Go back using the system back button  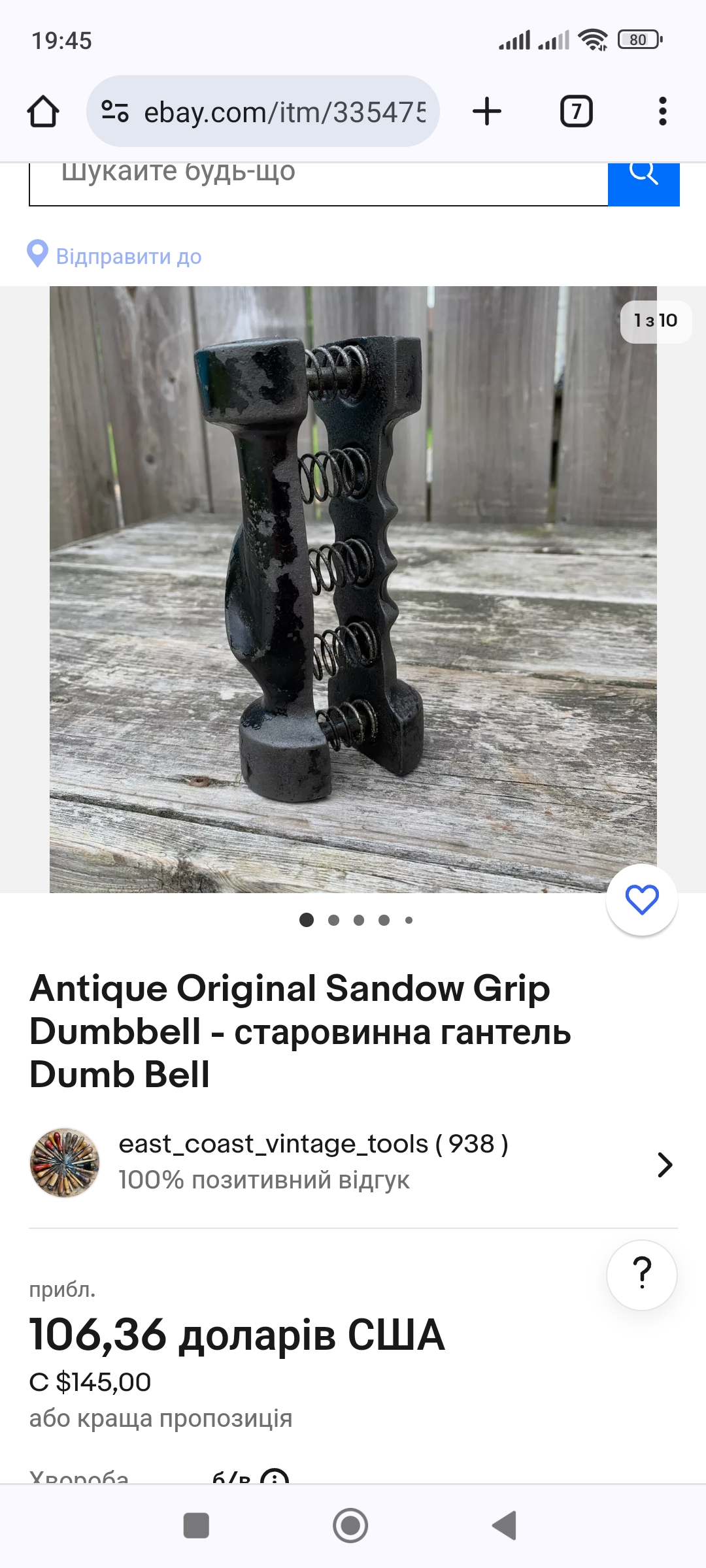tap(505, 1526)
